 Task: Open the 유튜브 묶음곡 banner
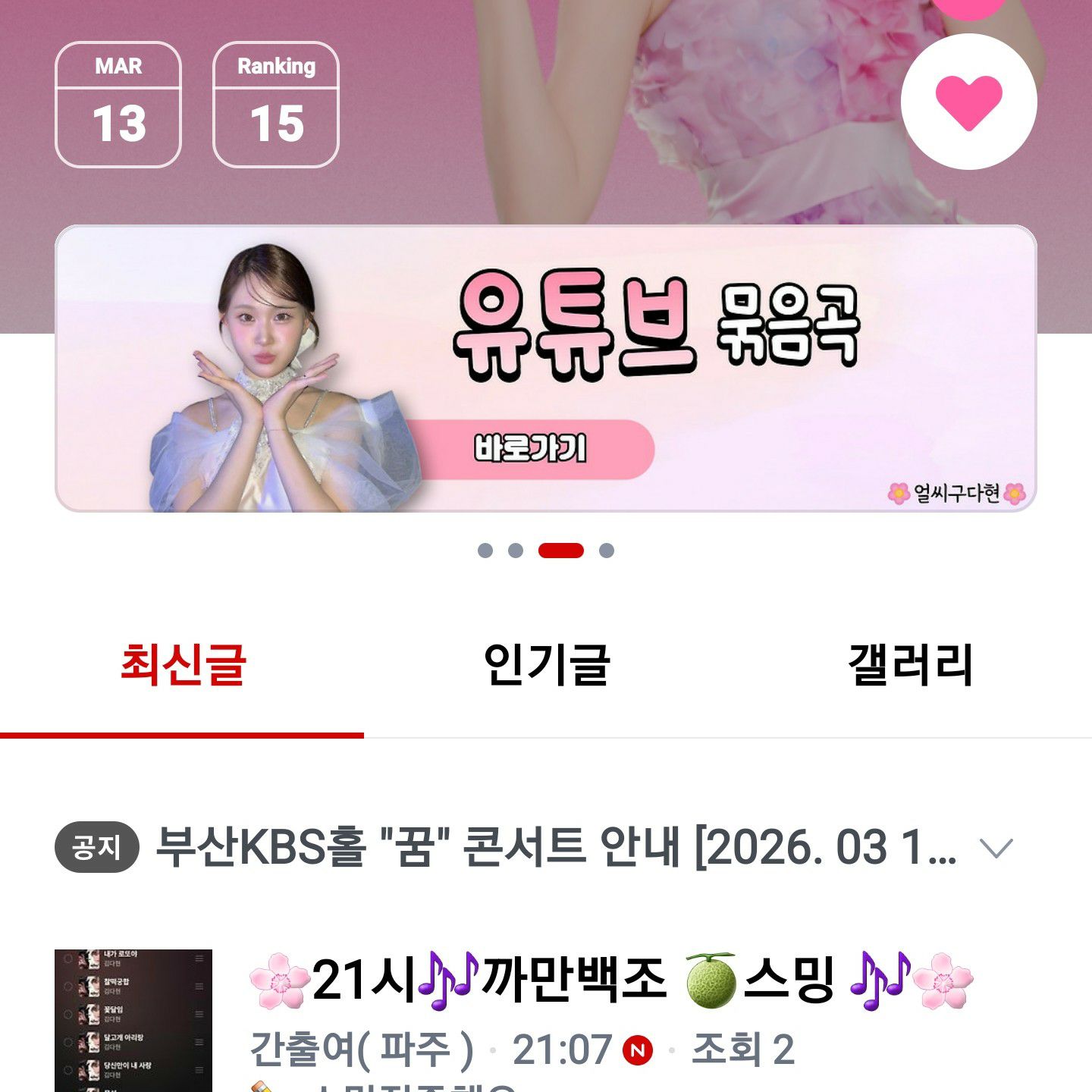pos(546,369)
